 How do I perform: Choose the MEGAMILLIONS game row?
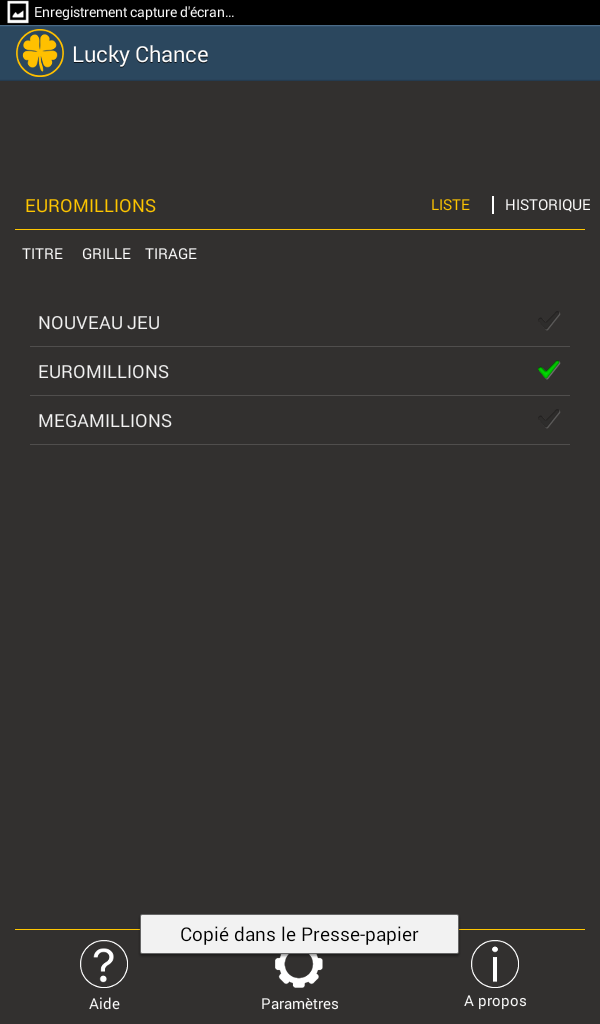click(x=300, y=421)
